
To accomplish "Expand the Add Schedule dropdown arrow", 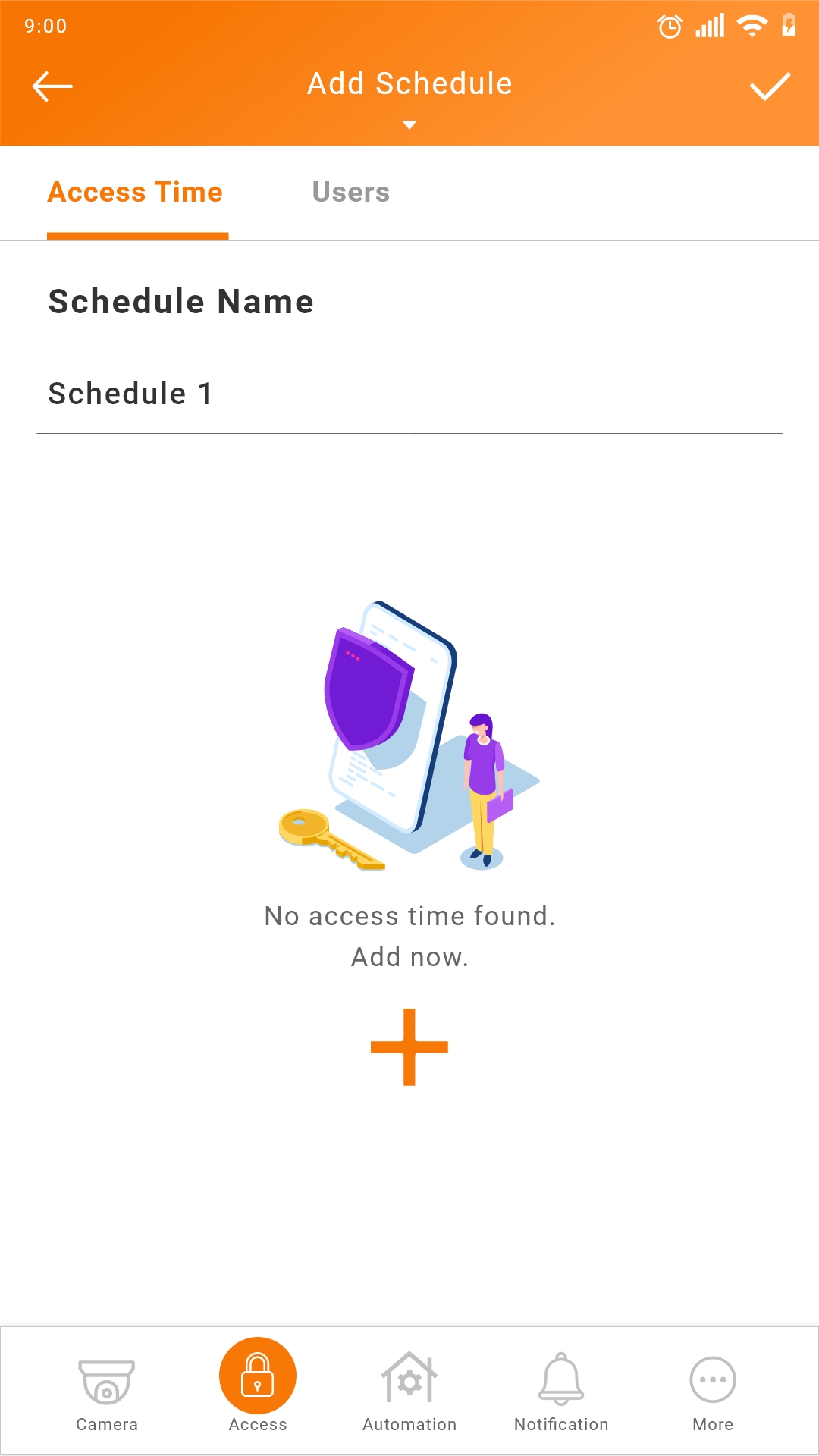I will click(x=409, y=125).
